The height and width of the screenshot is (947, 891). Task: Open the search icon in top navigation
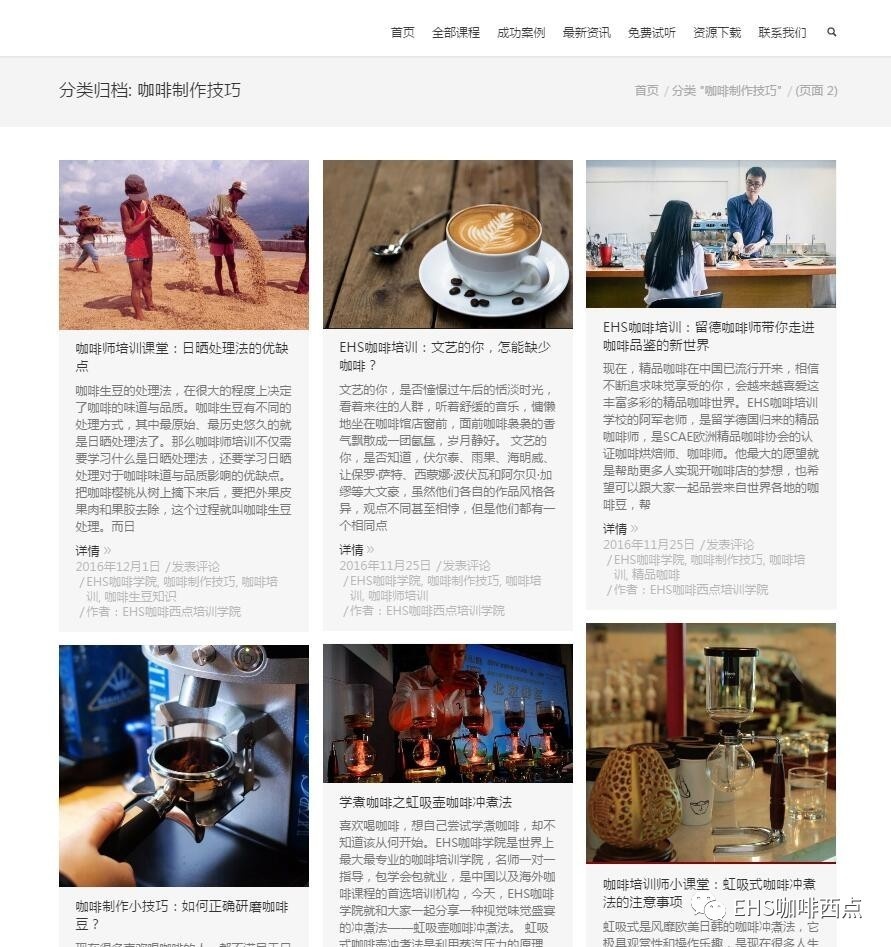coord(831,32)
